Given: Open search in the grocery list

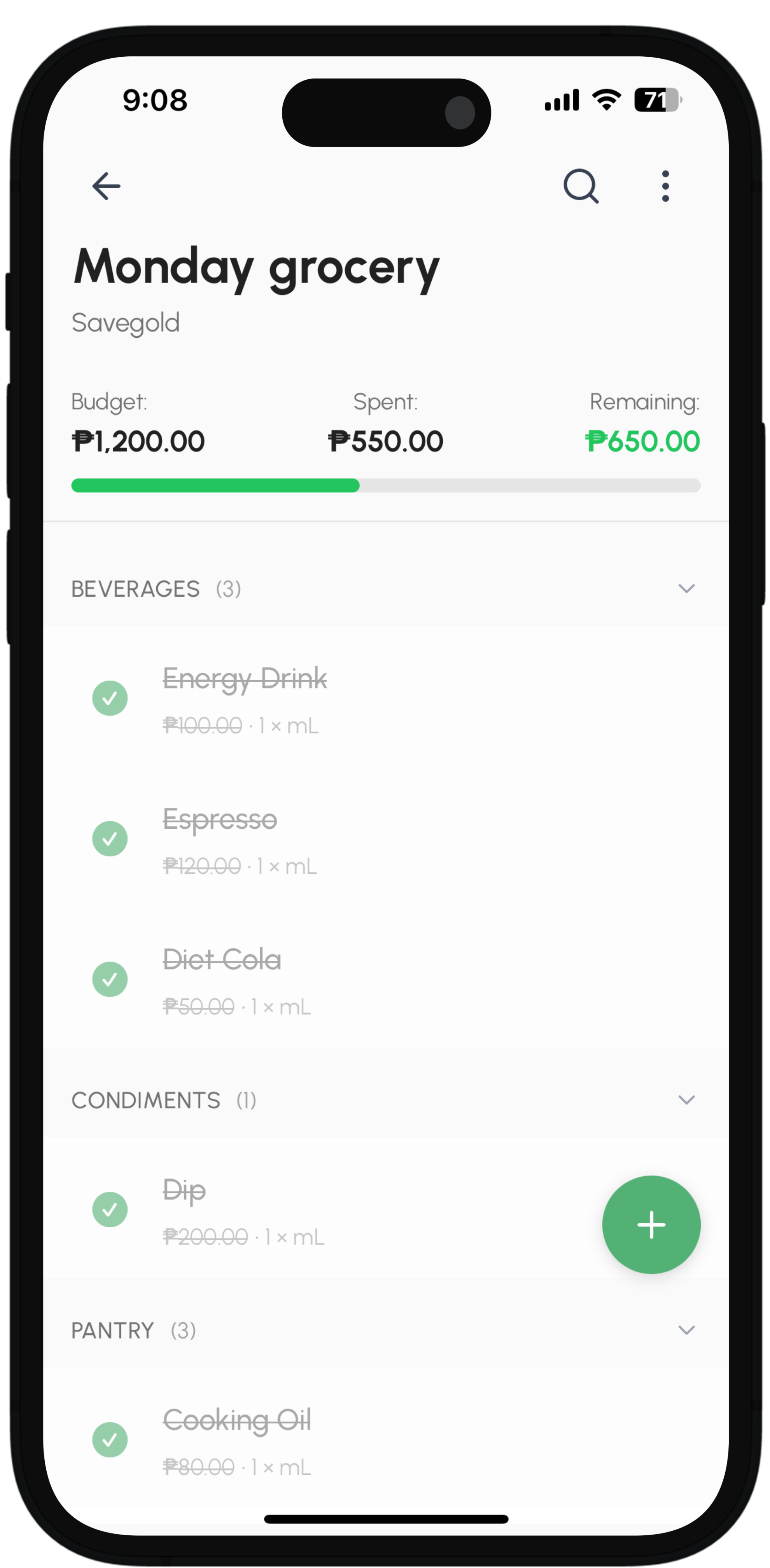Looking at the screenshot, I should point(581,186).
